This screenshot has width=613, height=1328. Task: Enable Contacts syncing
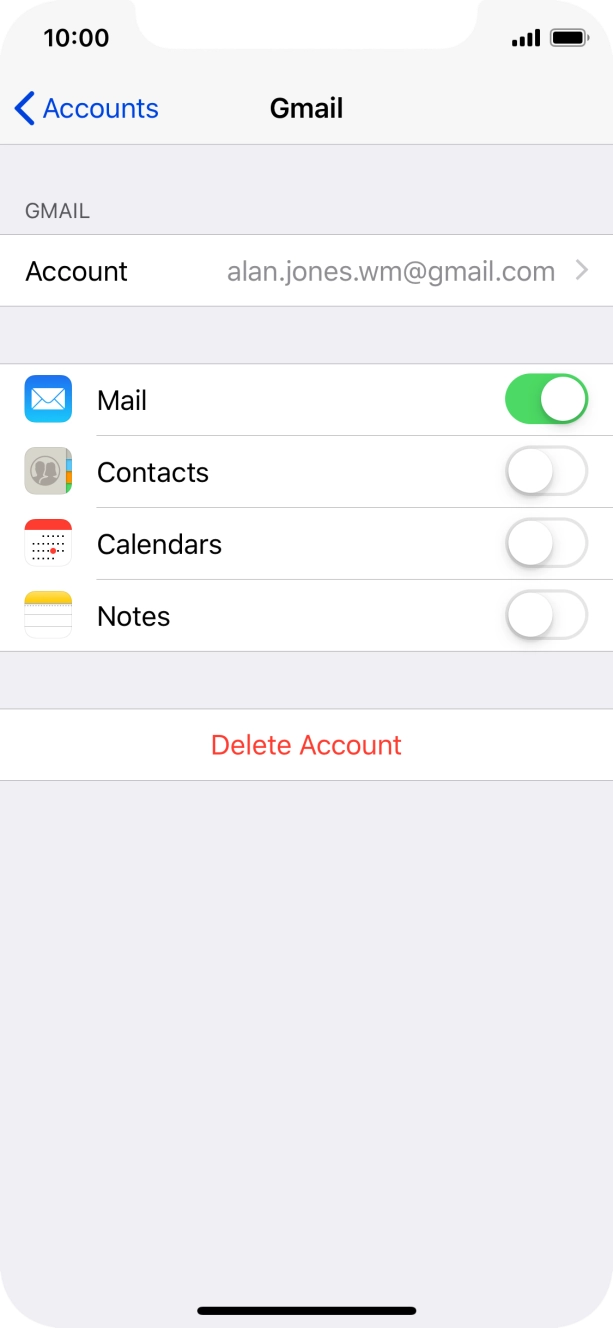tap(546, 472)
